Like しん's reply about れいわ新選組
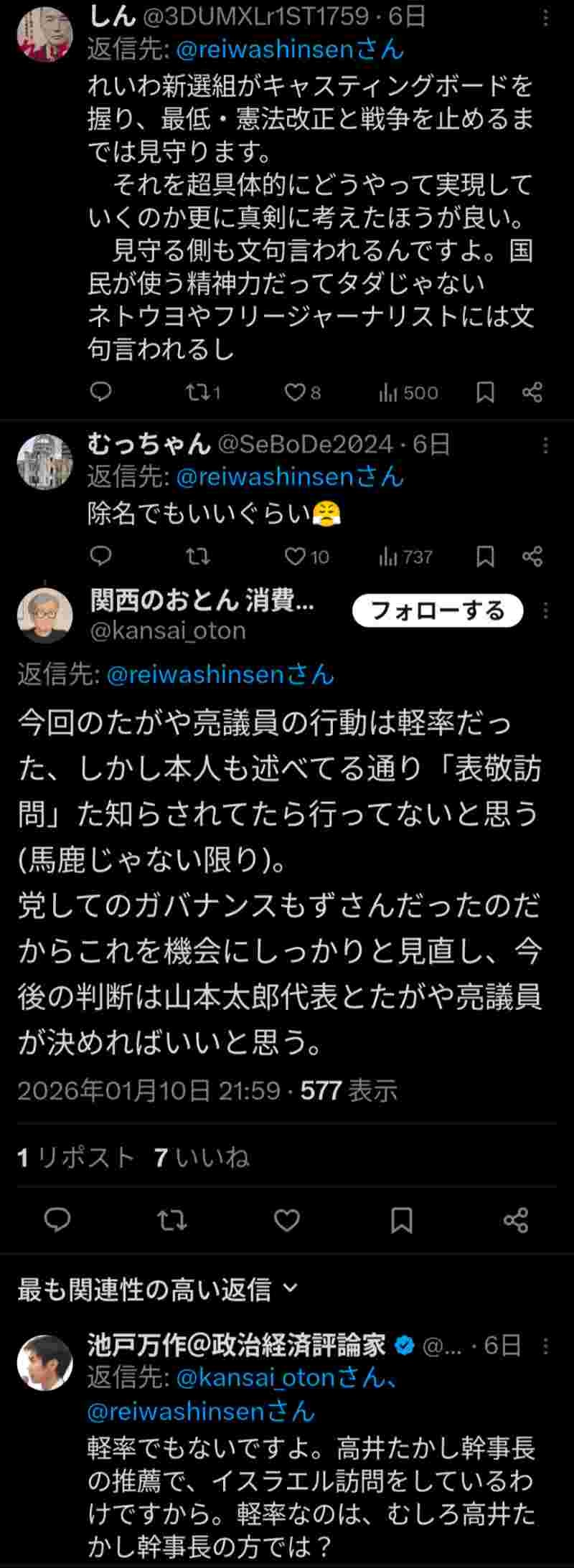The width and height of the screenshot is (574, 1568). (x=295, y=392)
